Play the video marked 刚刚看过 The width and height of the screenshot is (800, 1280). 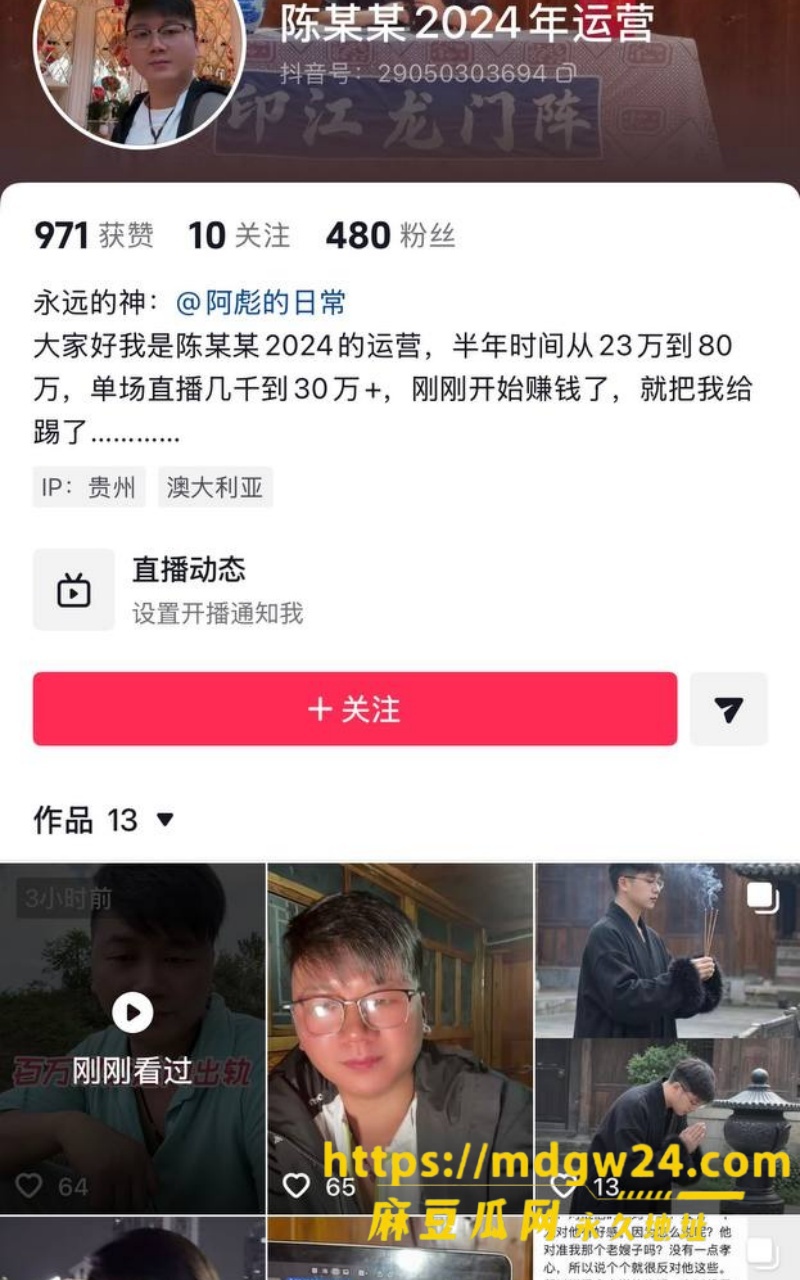click(x=132, y=1038)
